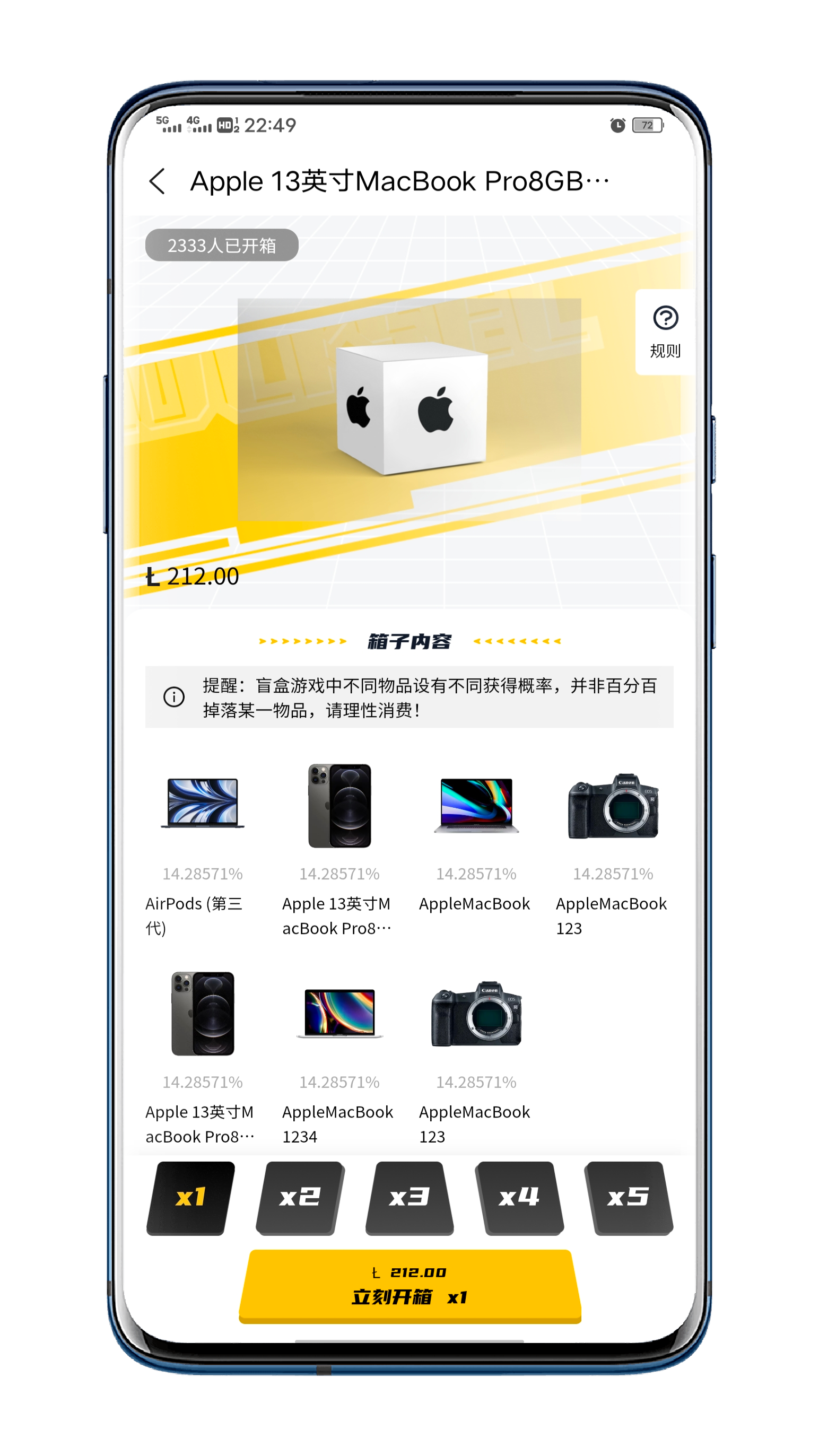This screenshot has height=1456, width=819.
Task: Select the x1 quantity option
Action: [190, 1197]
